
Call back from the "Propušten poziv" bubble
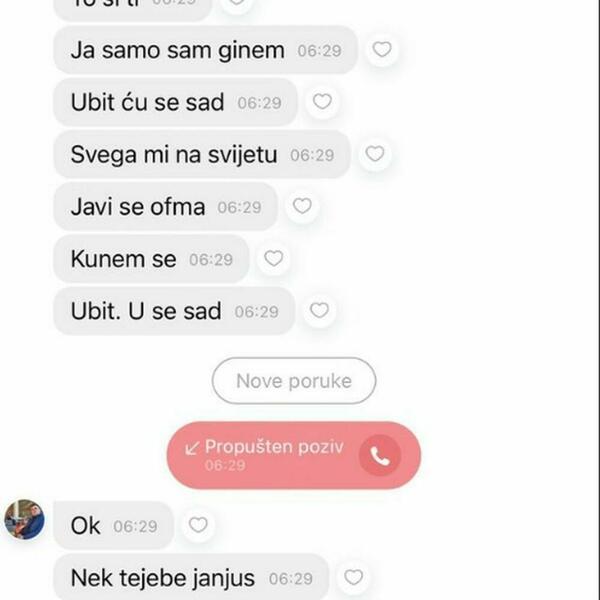379,455
